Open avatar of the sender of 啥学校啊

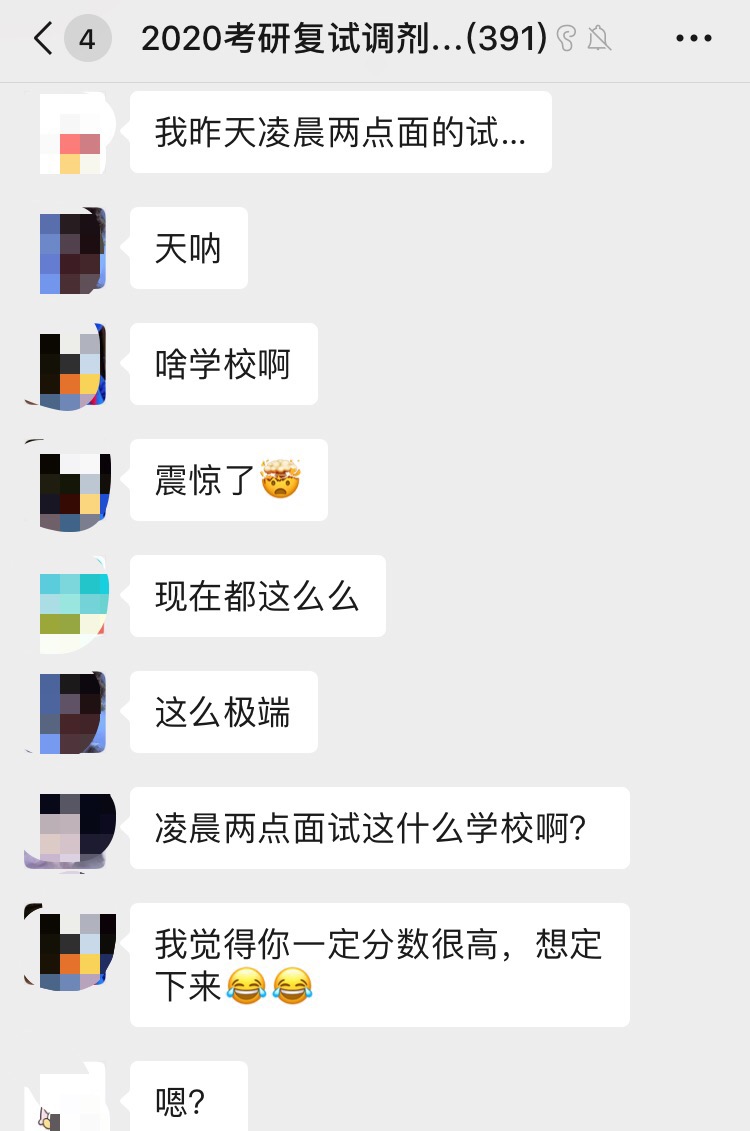(x=74, y=366)
